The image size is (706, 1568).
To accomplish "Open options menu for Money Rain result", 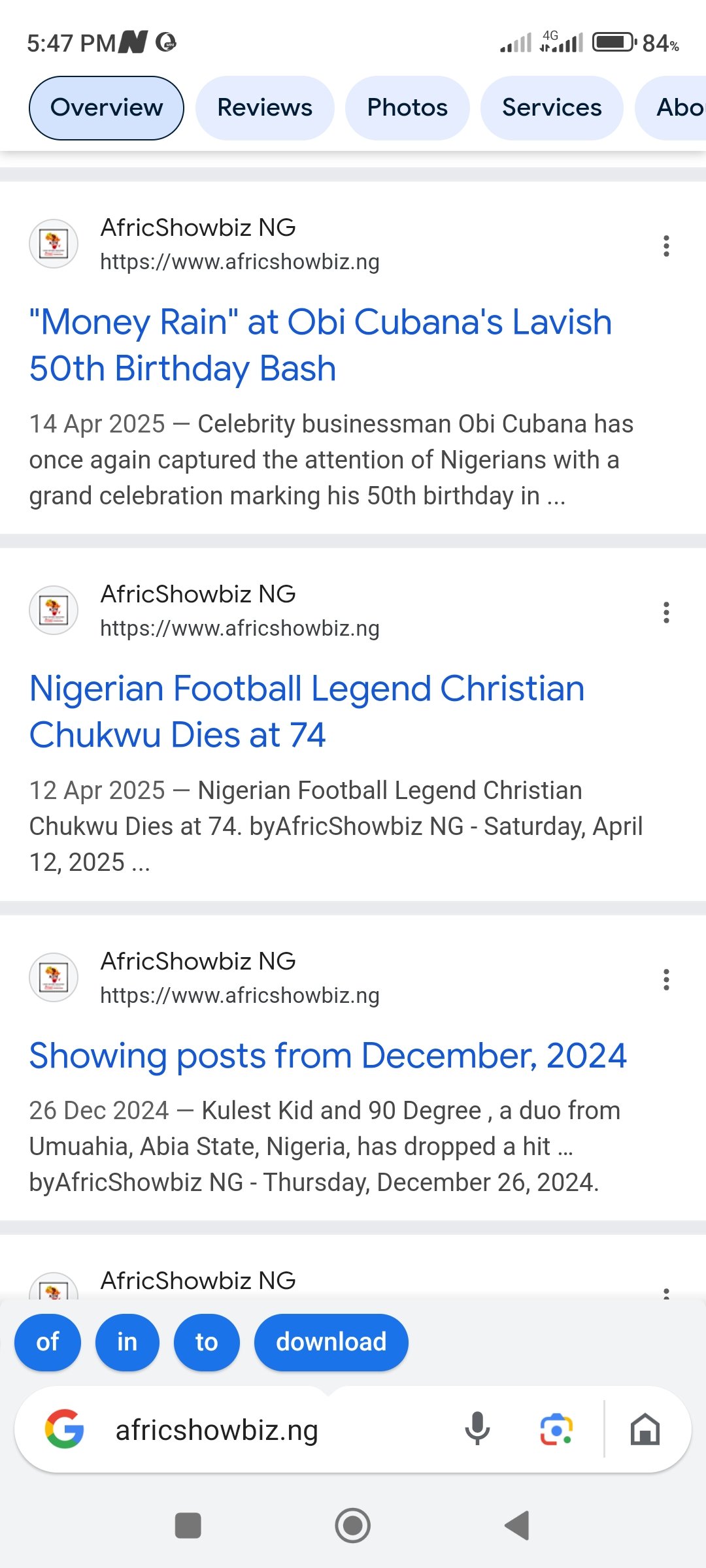I will (x=666, y=246).
